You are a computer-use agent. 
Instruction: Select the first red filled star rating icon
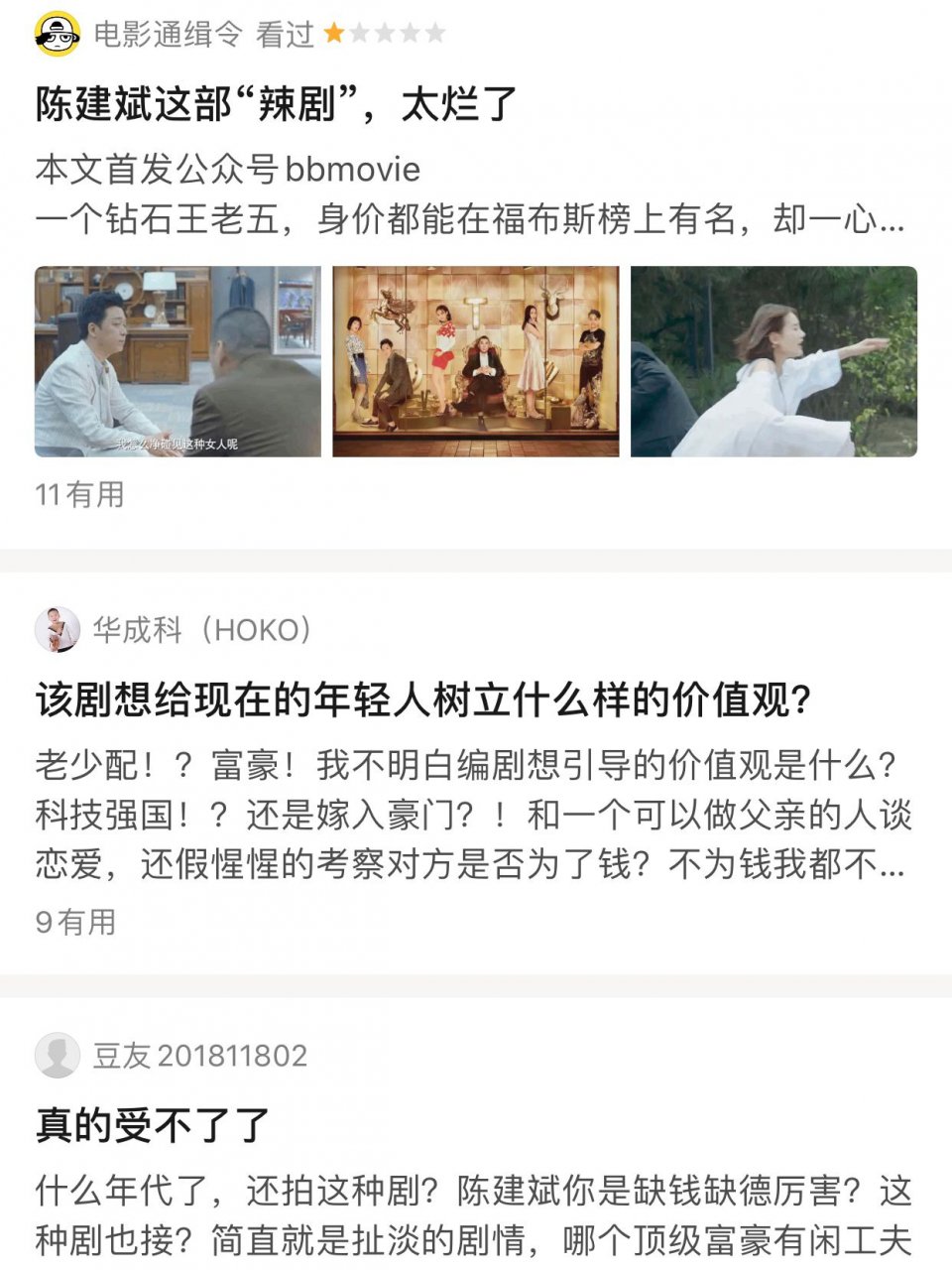(x=334, y=32)
